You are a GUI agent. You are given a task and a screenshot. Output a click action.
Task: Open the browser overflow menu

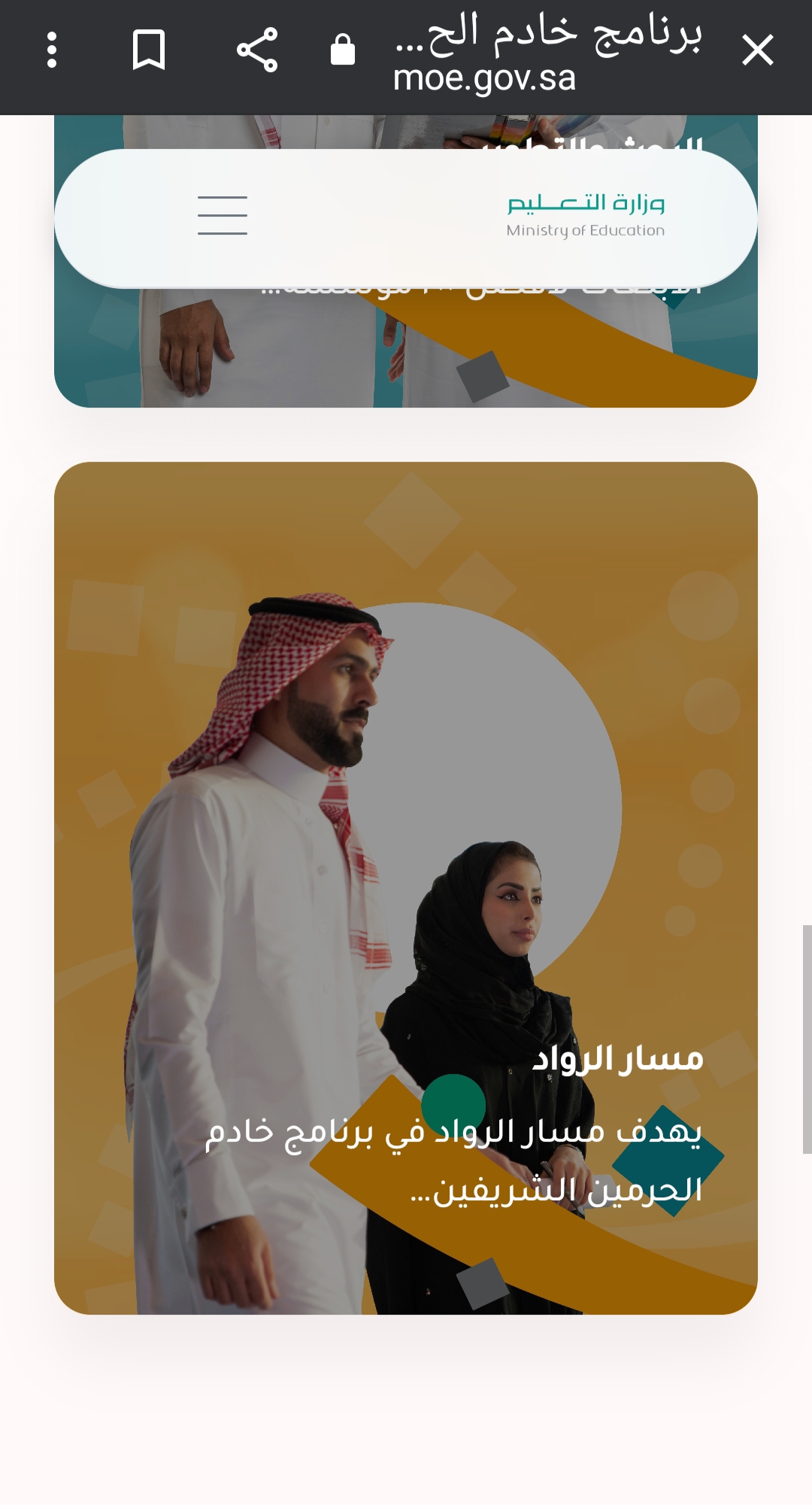point(52,50)
